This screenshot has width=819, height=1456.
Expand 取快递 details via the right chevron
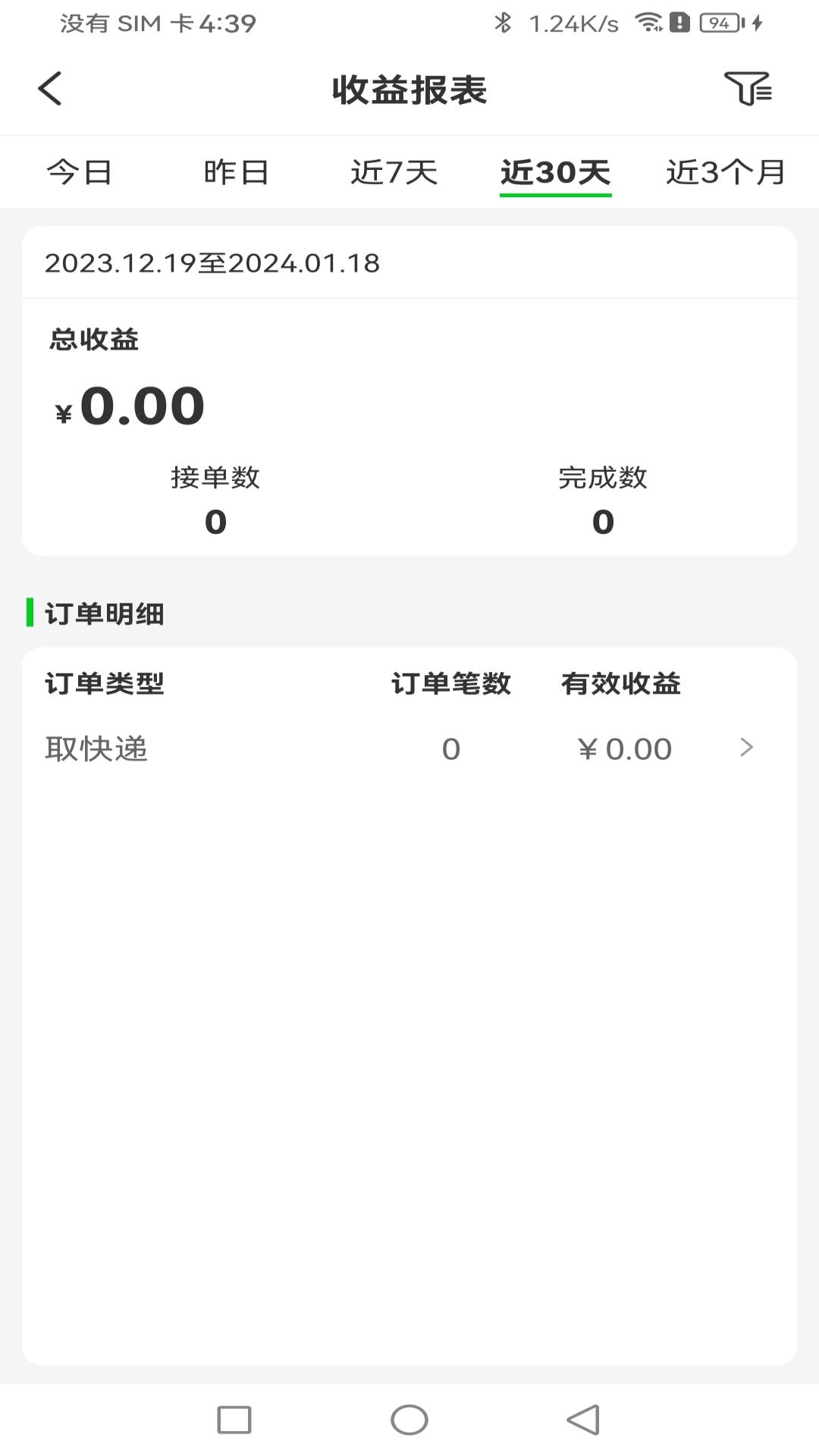[746, 748]
